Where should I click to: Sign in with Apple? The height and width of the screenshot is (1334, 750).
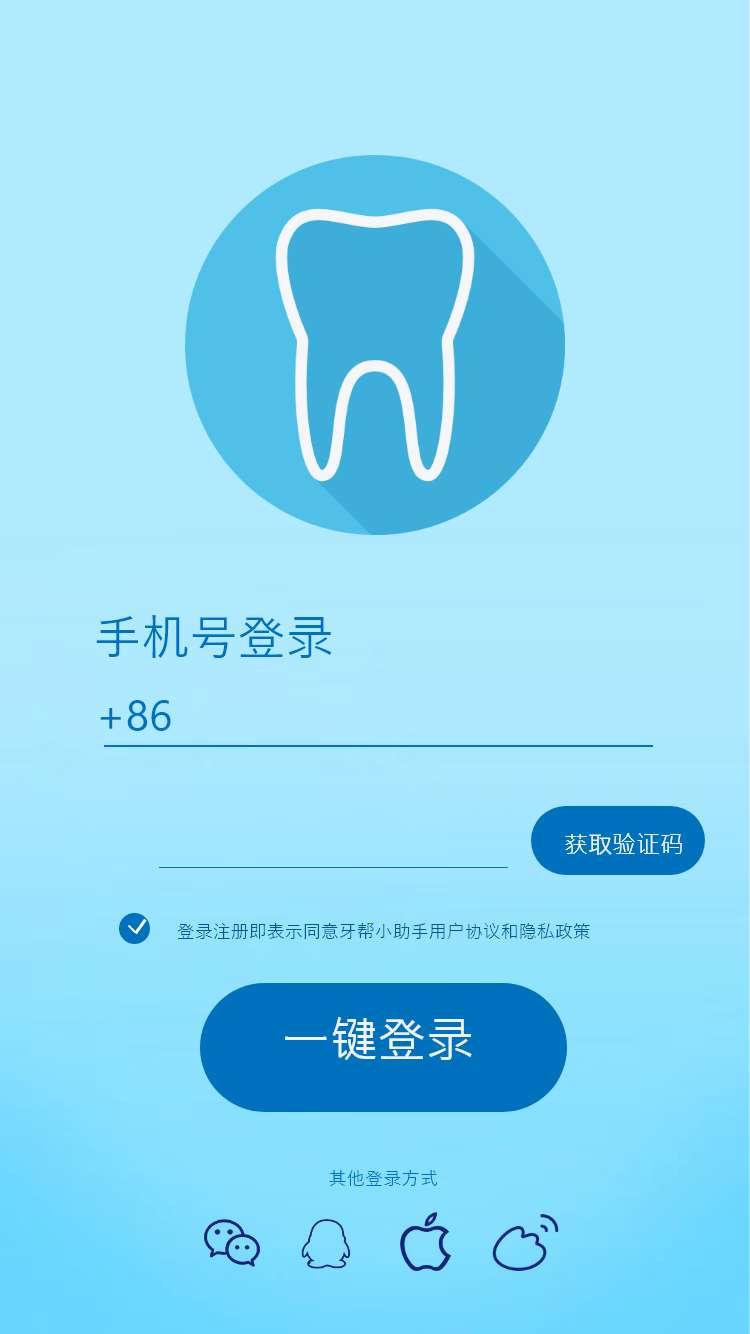pos(425,1243)
